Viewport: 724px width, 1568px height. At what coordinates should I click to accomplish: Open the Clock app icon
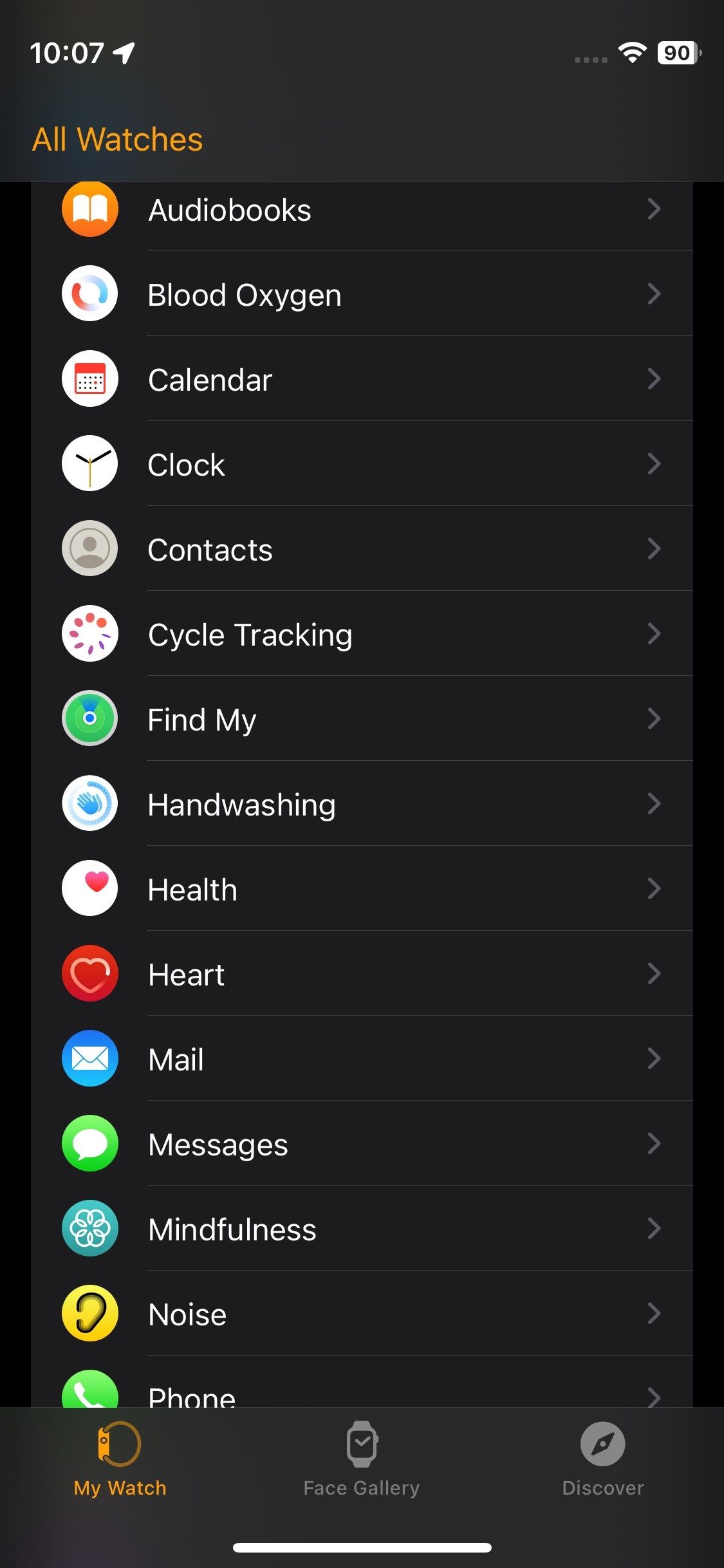[89, 463]
